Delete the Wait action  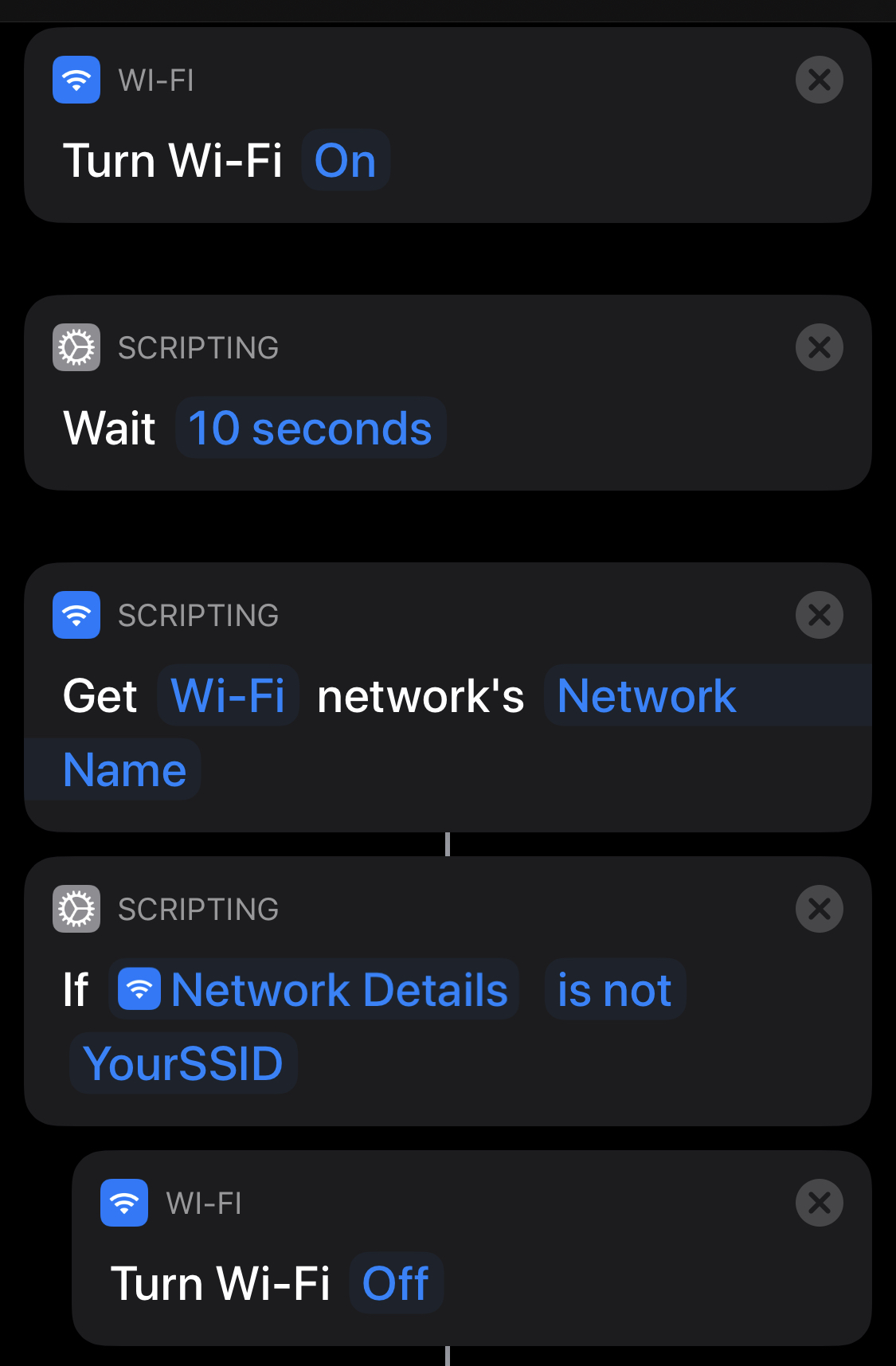click(x=819, y=347)
